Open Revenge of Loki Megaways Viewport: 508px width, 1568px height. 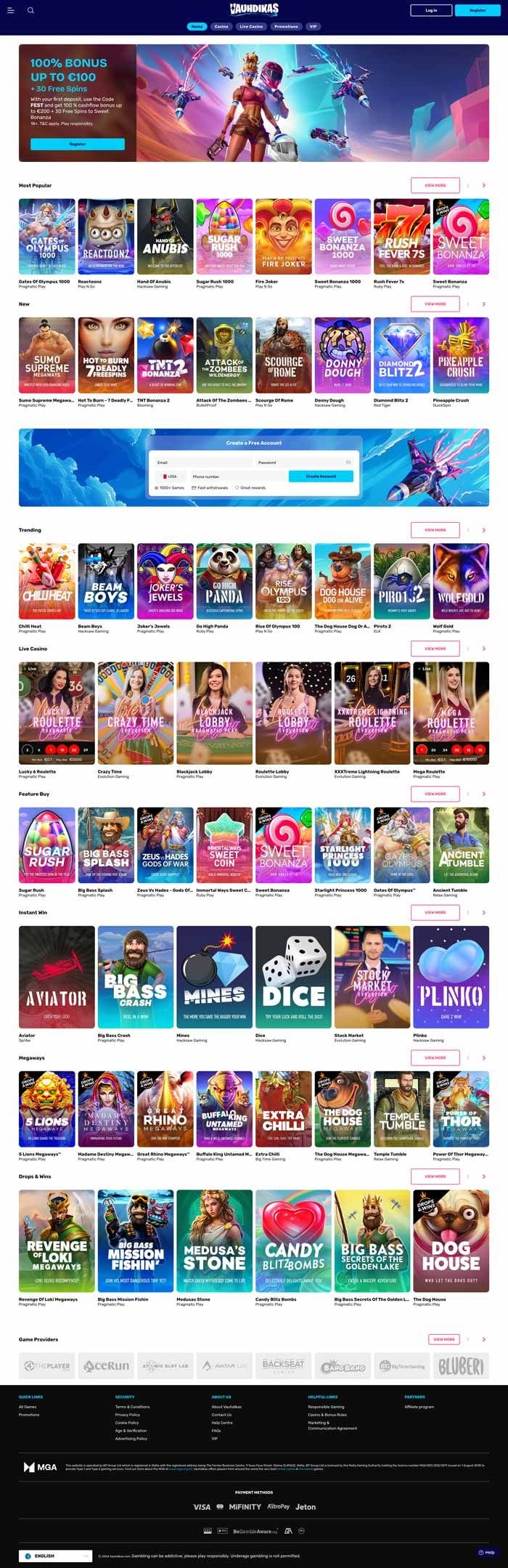click(x=57, y=1242)
